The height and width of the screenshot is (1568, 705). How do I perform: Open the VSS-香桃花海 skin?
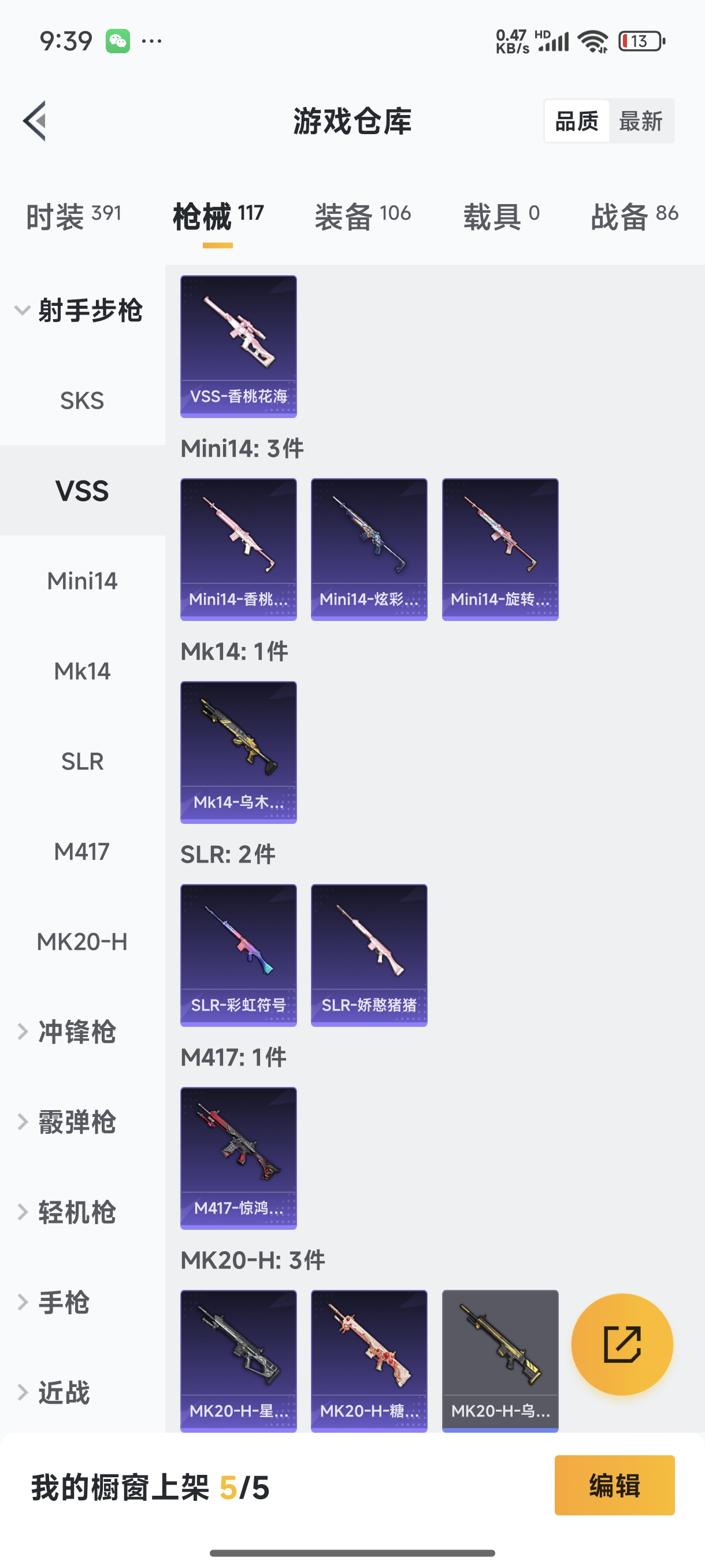239,346
